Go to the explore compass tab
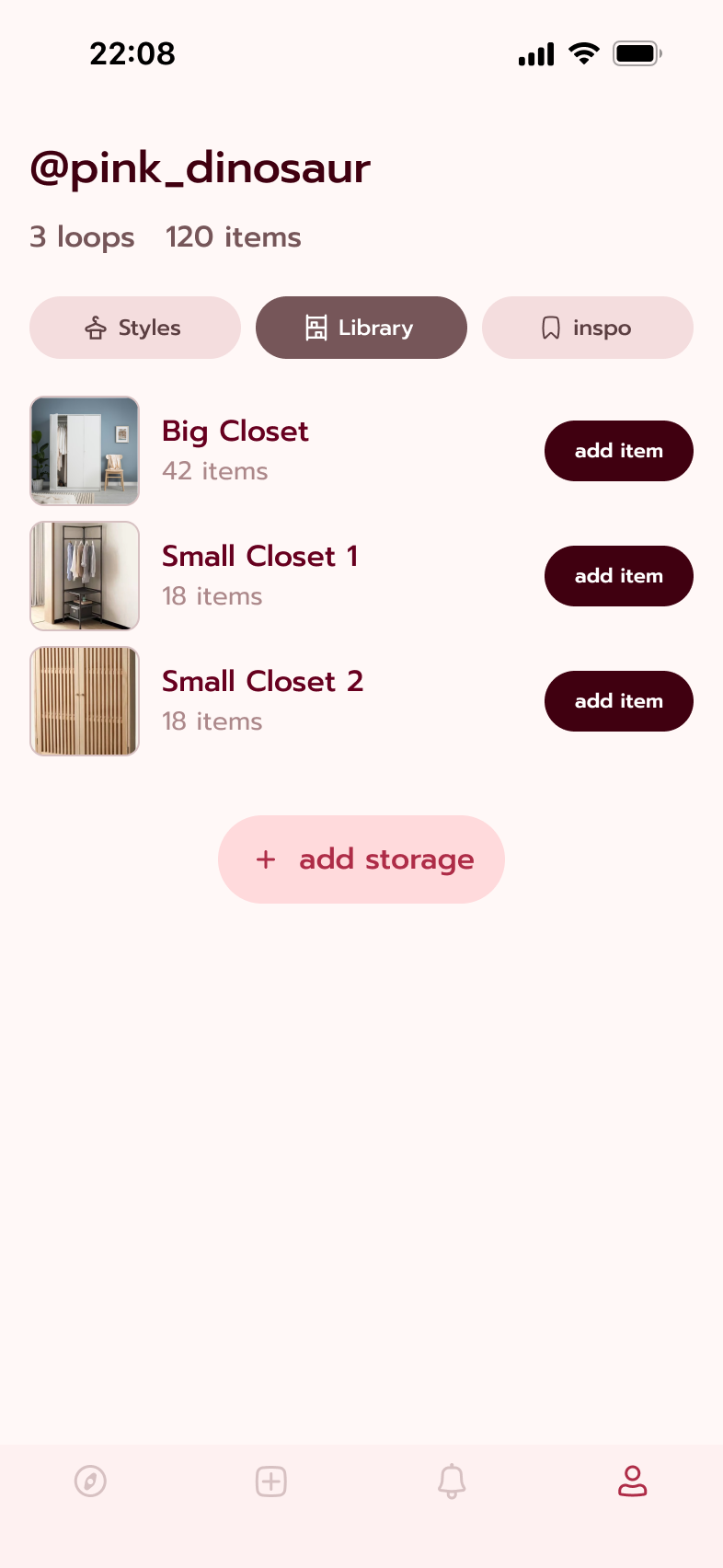The height and width of the screenshot is (1568, 723). coord(90,1482)
